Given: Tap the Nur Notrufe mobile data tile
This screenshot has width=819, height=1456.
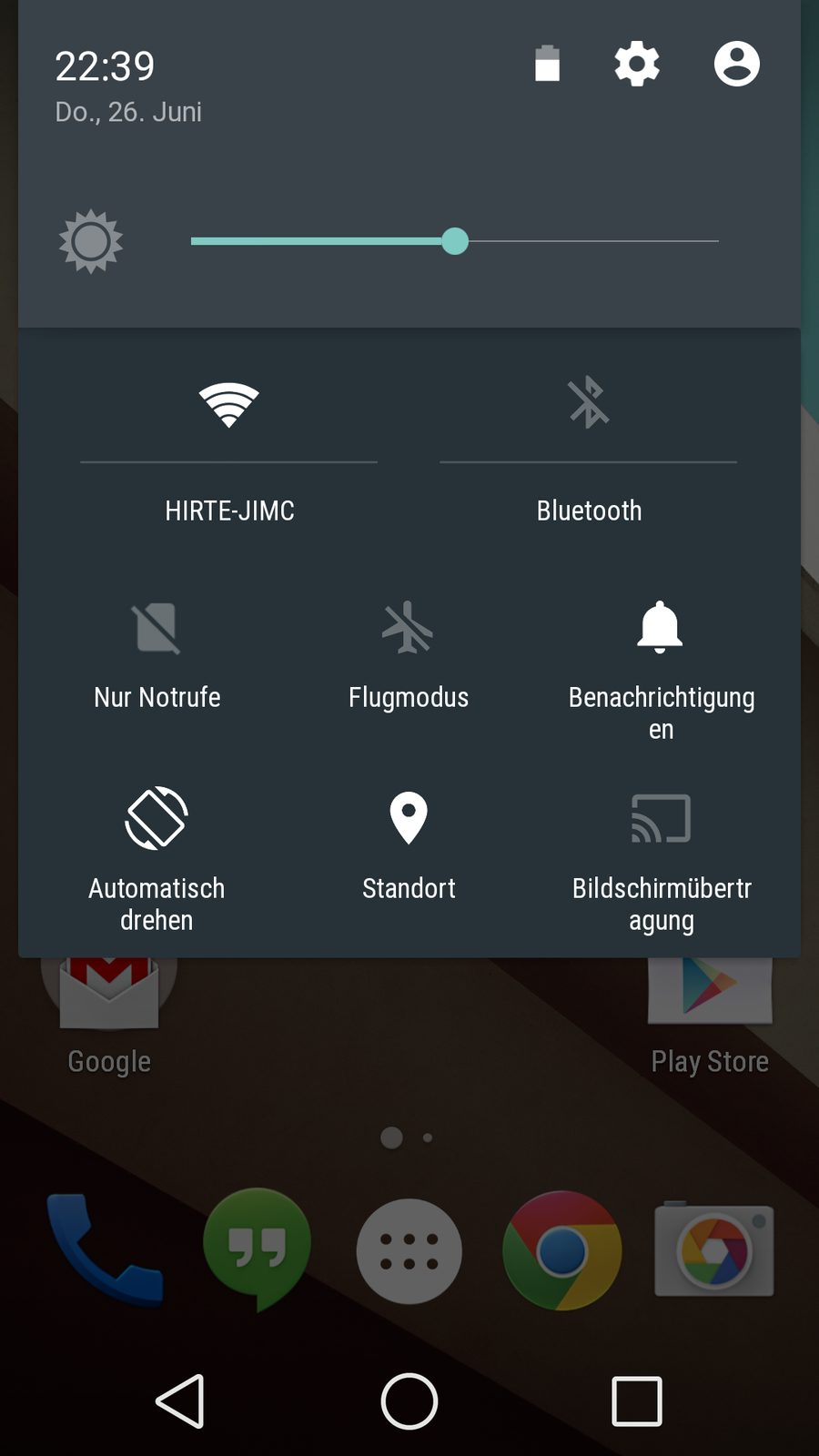Looking at the screenshot, I should 157,651.
